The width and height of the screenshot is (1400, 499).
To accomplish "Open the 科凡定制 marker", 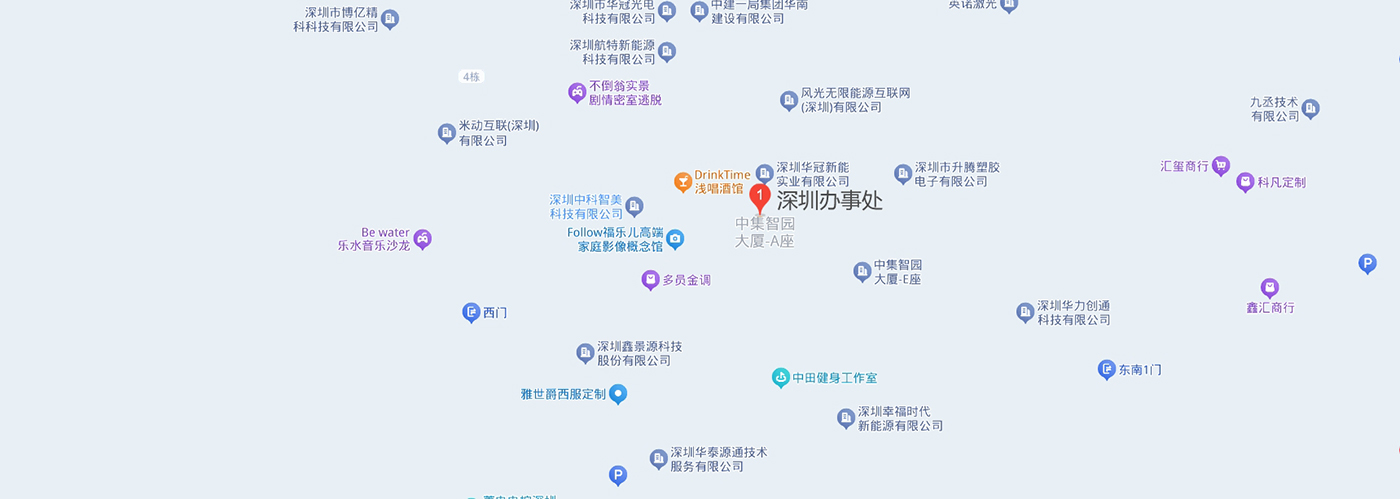I will 1245,182.
